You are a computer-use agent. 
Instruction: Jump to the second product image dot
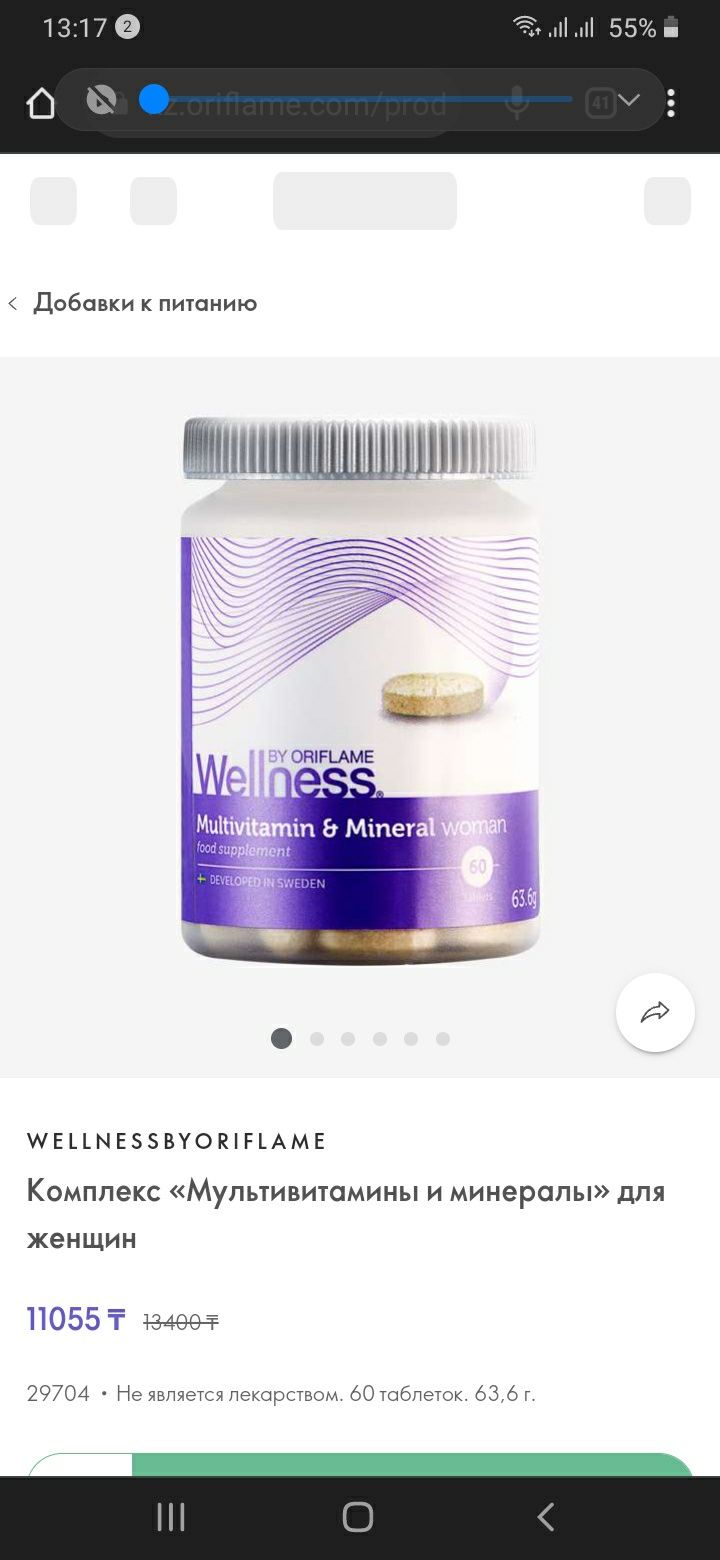click(317, 1039)
